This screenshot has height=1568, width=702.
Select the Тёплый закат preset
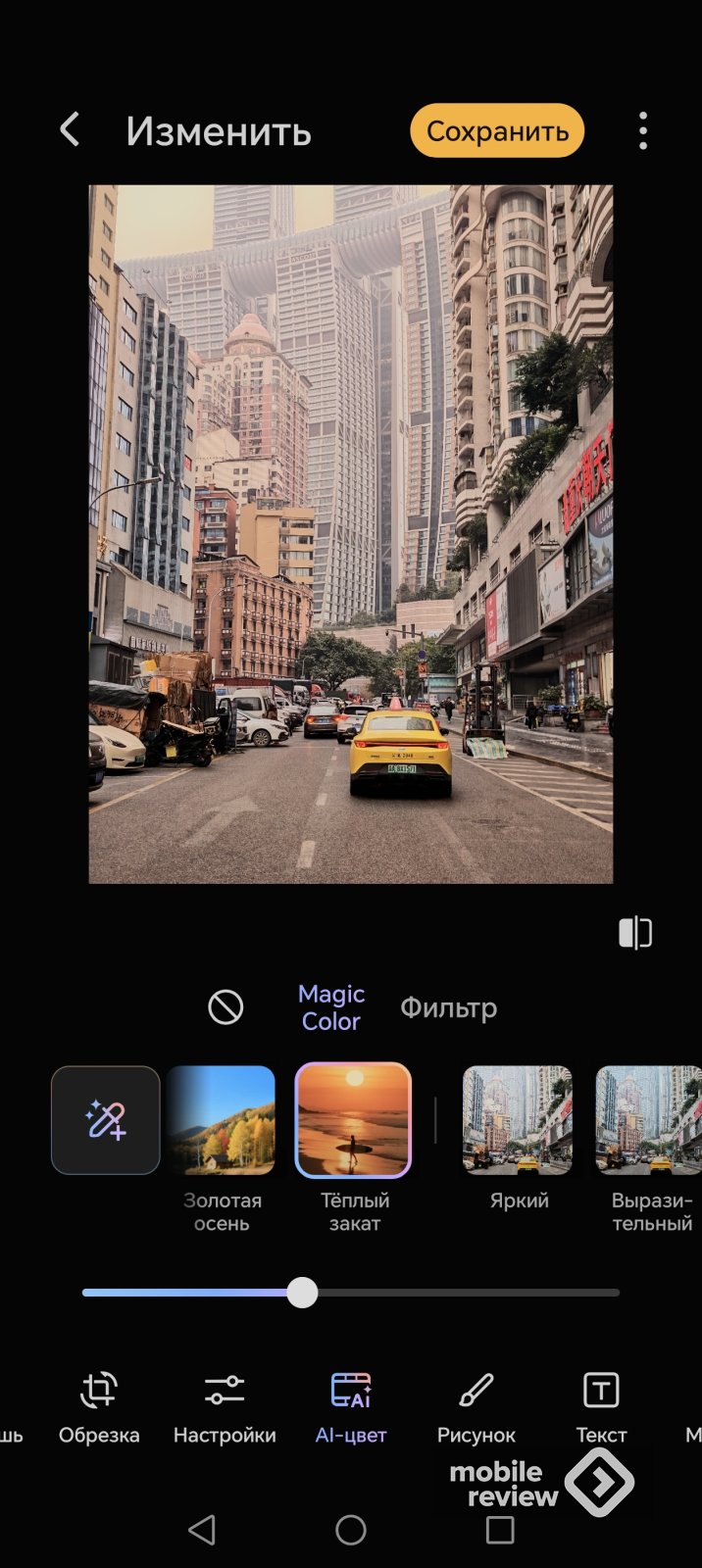353,1119
